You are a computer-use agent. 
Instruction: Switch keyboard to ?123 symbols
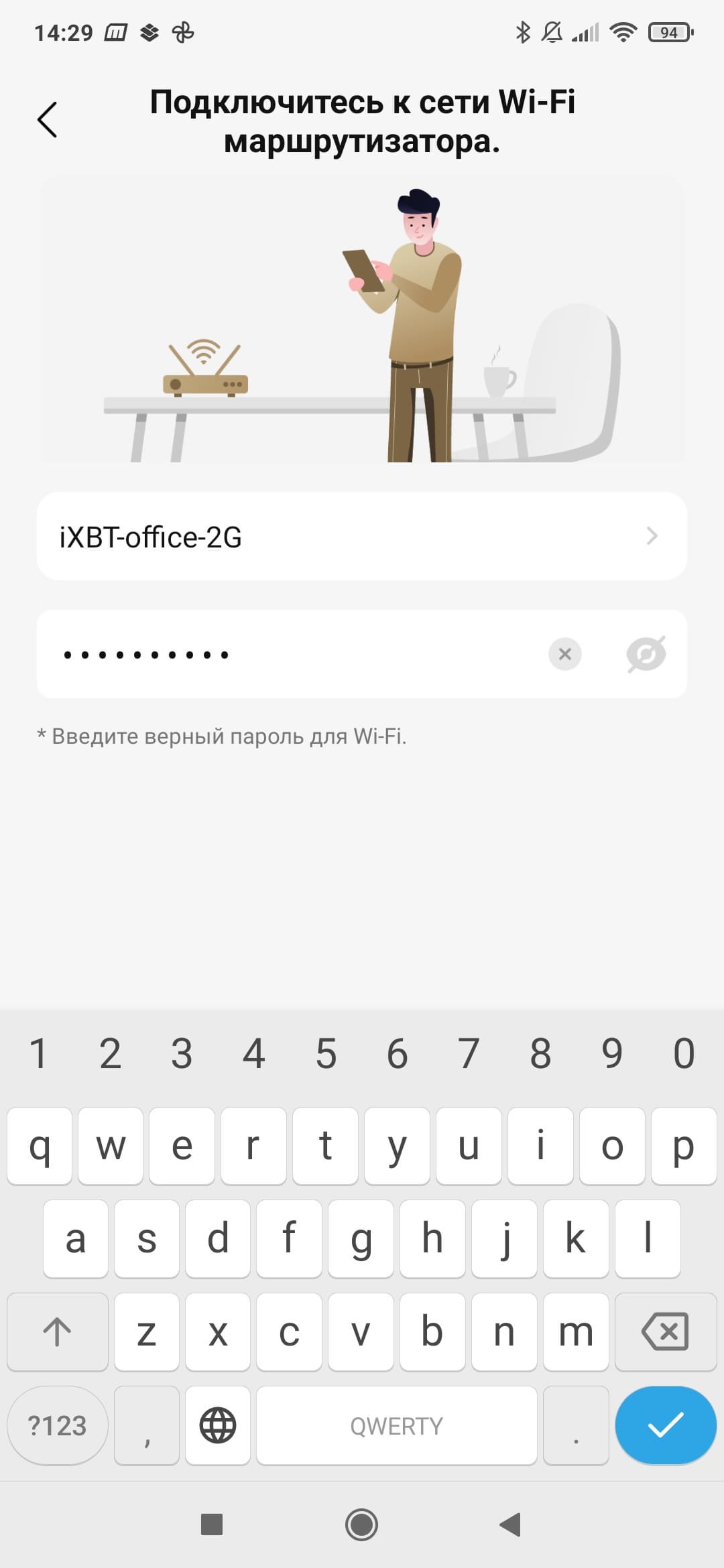(x=58, y=1425)
